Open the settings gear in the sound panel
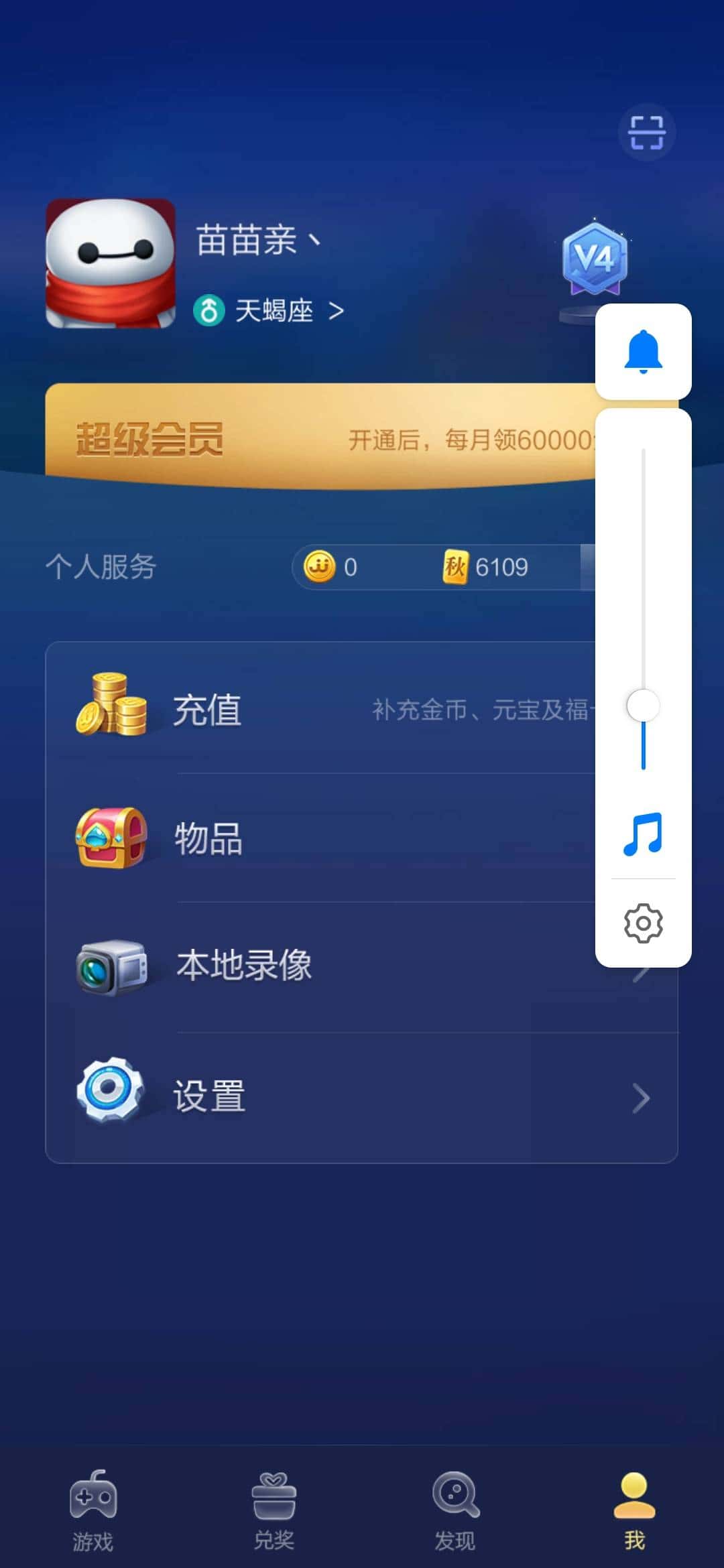This screenshot has height=1568, width=724. [x=643, y=923]
